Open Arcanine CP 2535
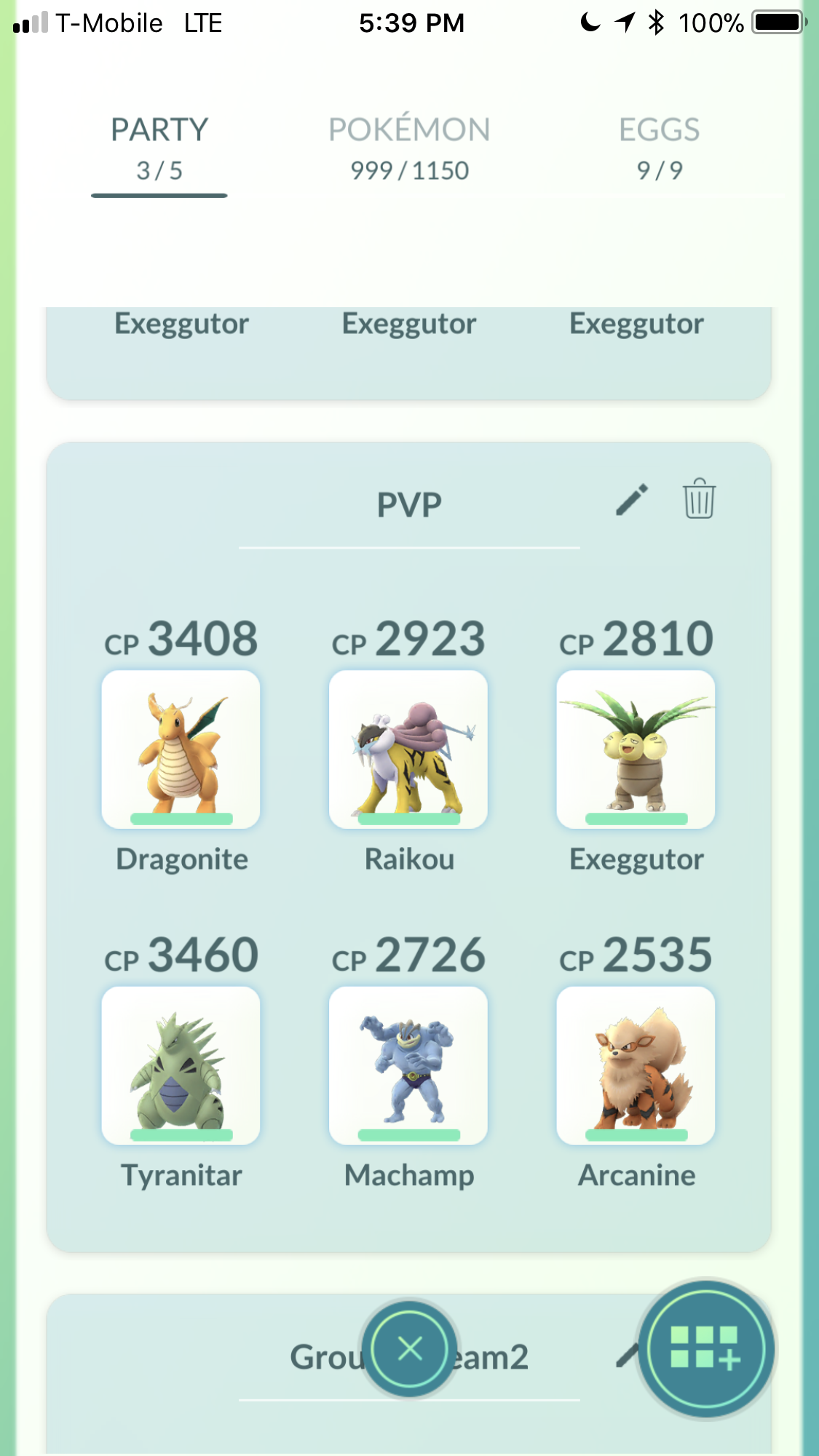Viewport: 819px width, 1456px height. click(x=636, y=1066)
